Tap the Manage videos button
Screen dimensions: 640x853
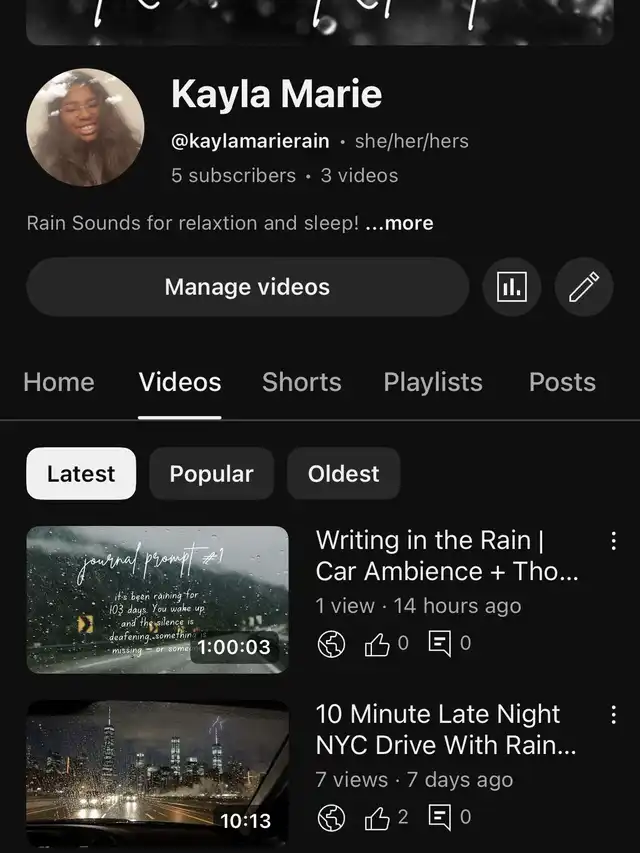click(247, 287)
